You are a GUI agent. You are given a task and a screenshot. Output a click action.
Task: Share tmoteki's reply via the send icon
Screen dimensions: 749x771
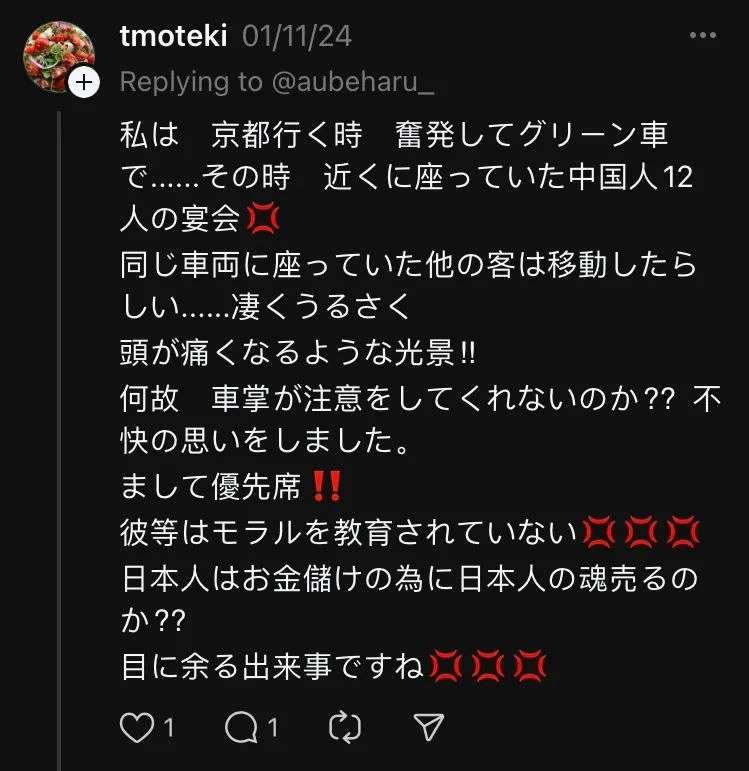click(x=428, y=728)
